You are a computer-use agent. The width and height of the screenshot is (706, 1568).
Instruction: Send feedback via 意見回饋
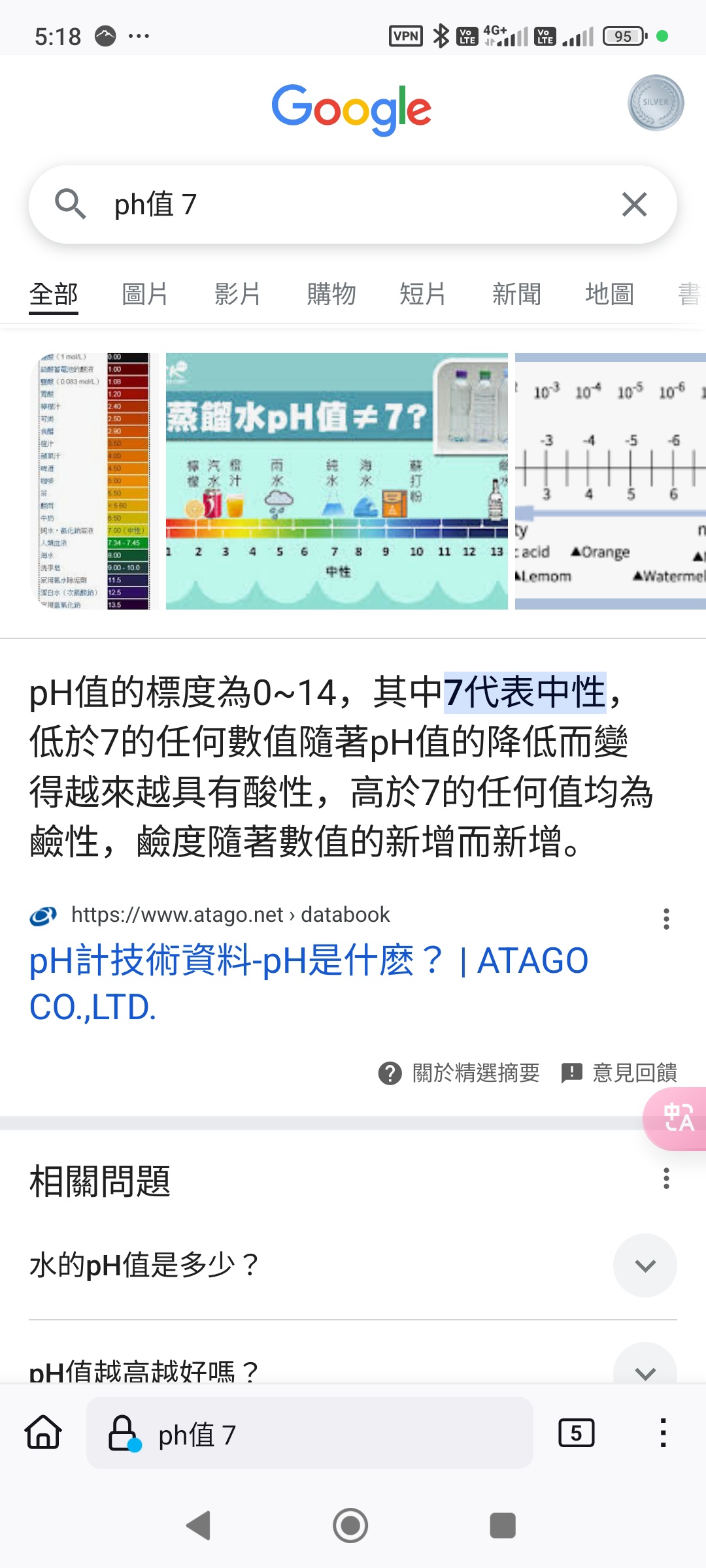(x=620, y=1073)
